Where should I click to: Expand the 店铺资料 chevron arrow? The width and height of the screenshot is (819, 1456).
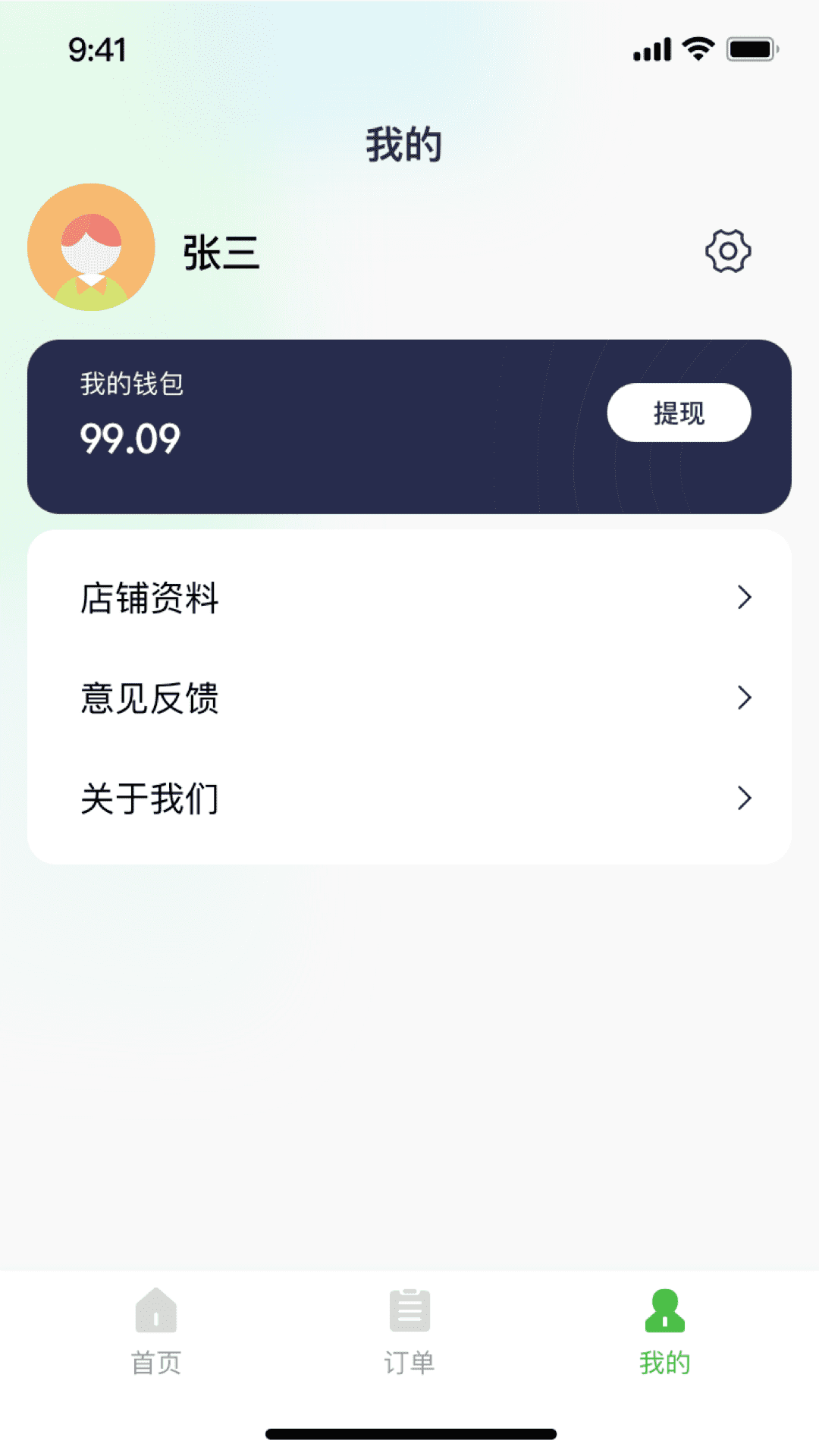tap(745, 598)
